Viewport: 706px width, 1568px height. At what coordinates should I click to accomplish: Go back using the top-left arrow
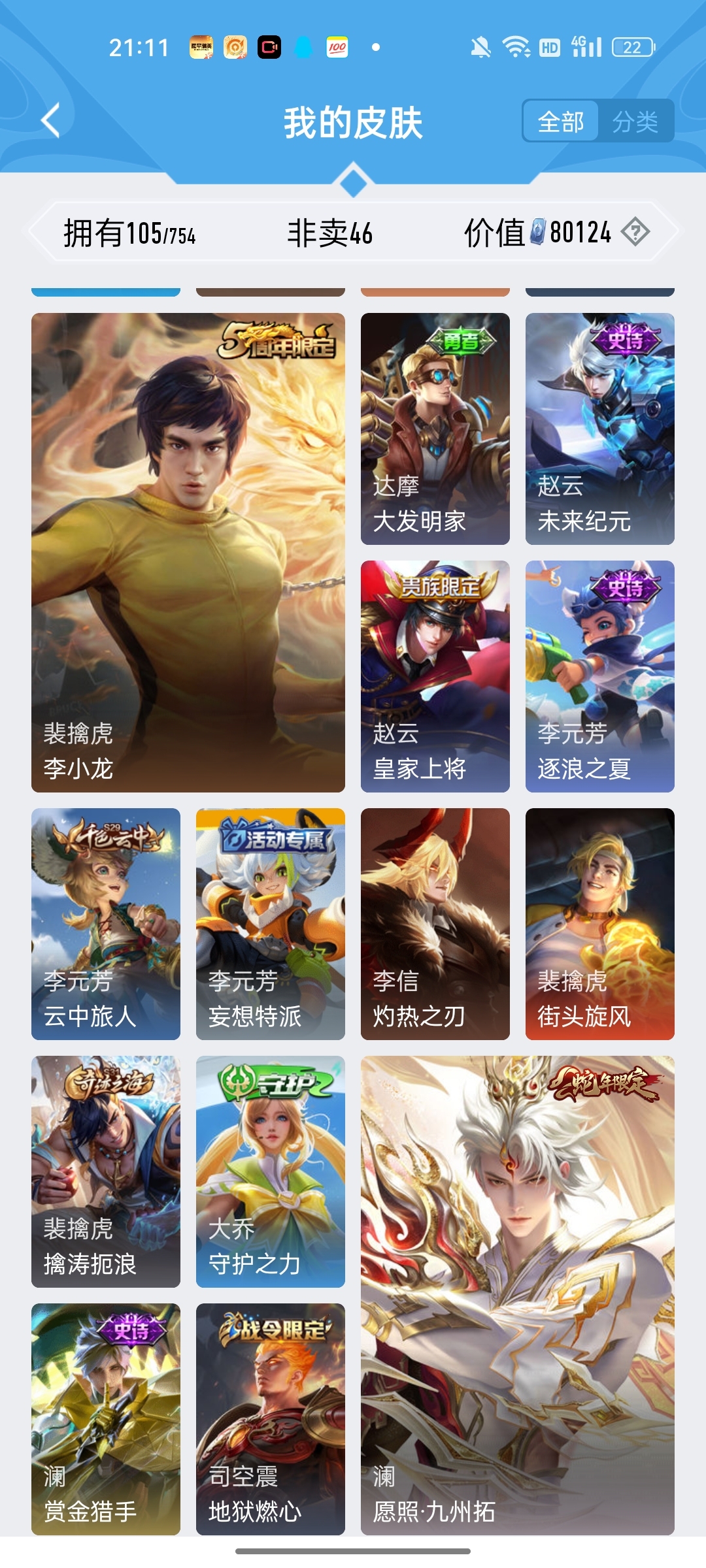[51, 121]
